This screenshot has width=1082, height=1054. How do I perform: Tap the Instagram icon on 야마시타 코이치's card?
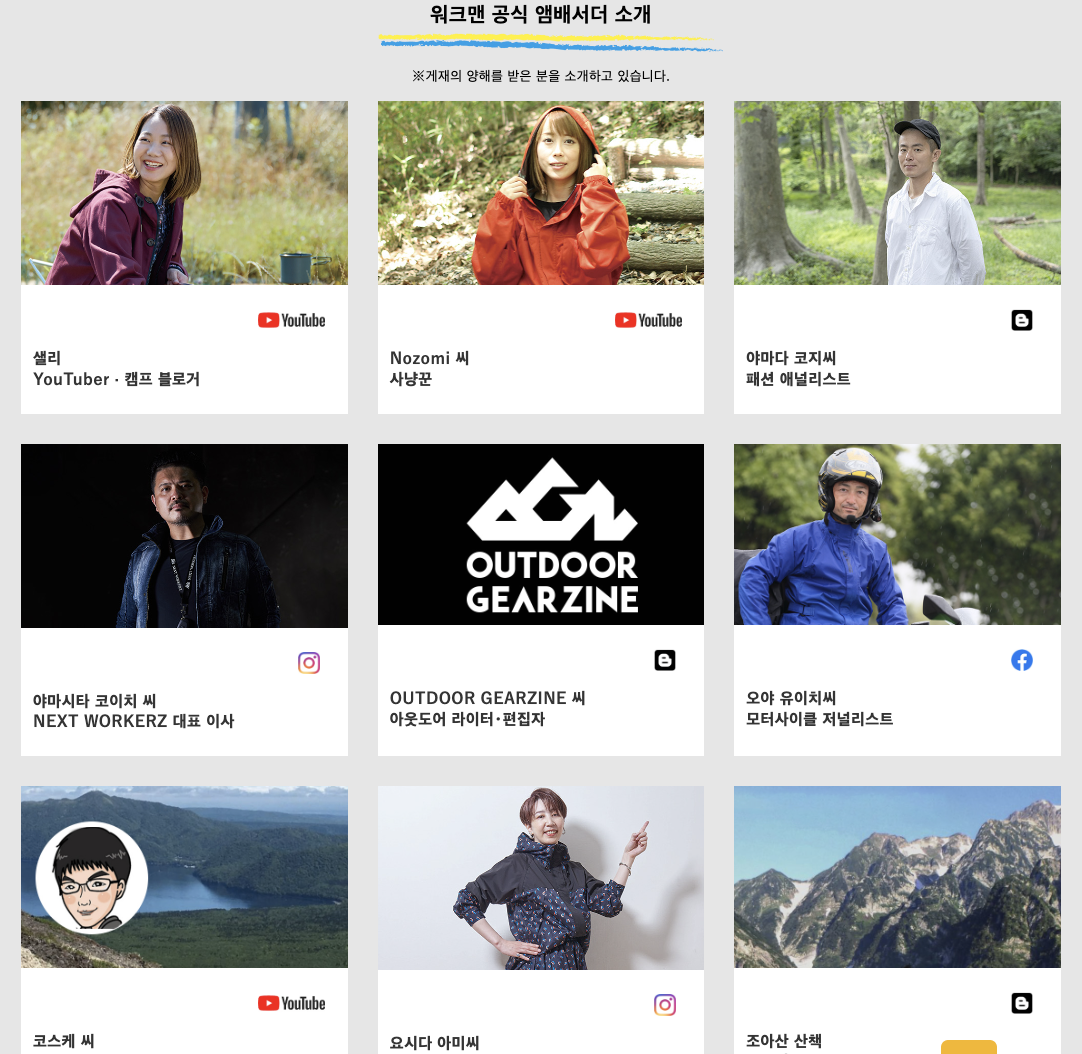(308, 663)
